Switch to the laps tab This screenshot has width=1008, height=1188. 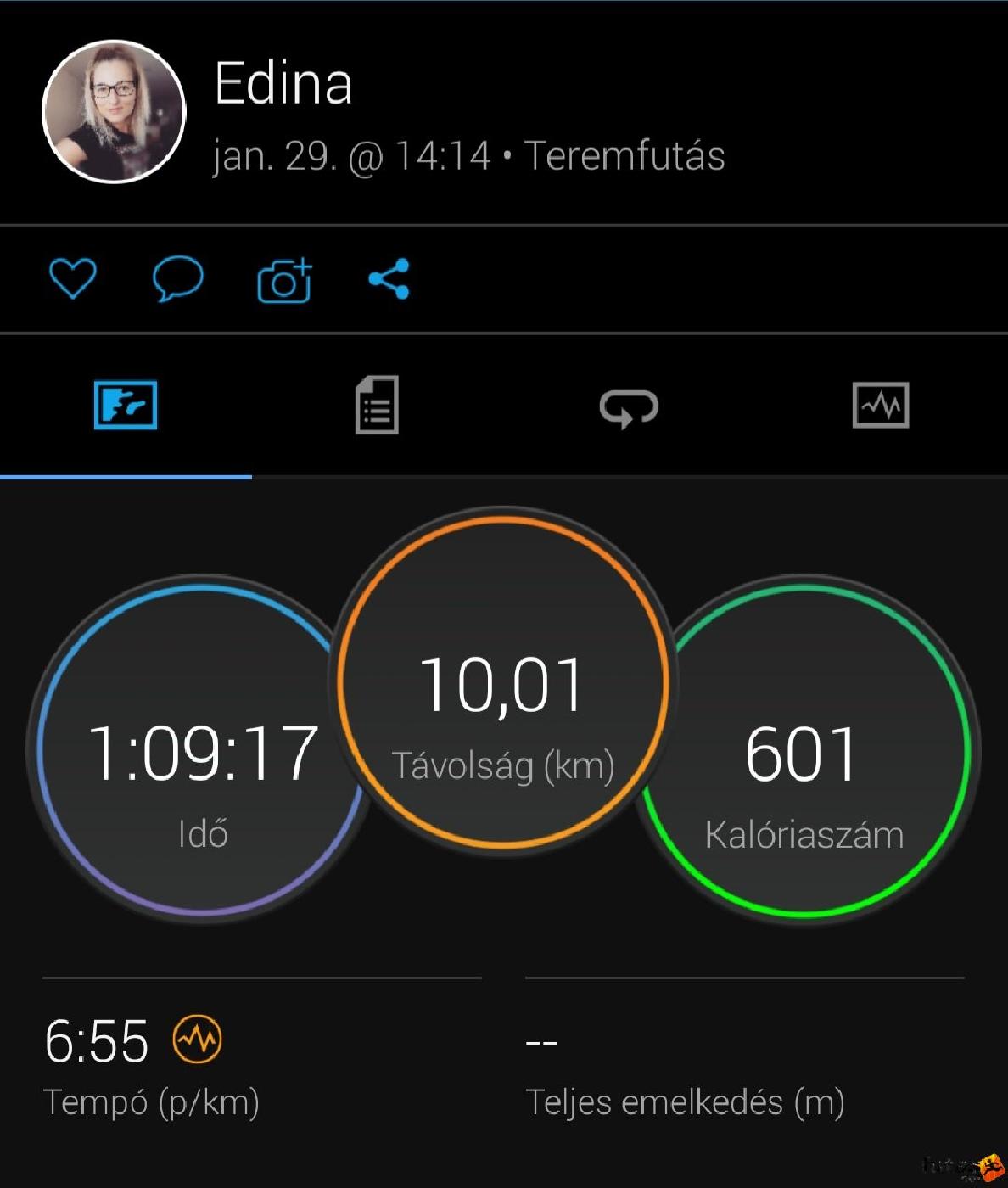629,406
